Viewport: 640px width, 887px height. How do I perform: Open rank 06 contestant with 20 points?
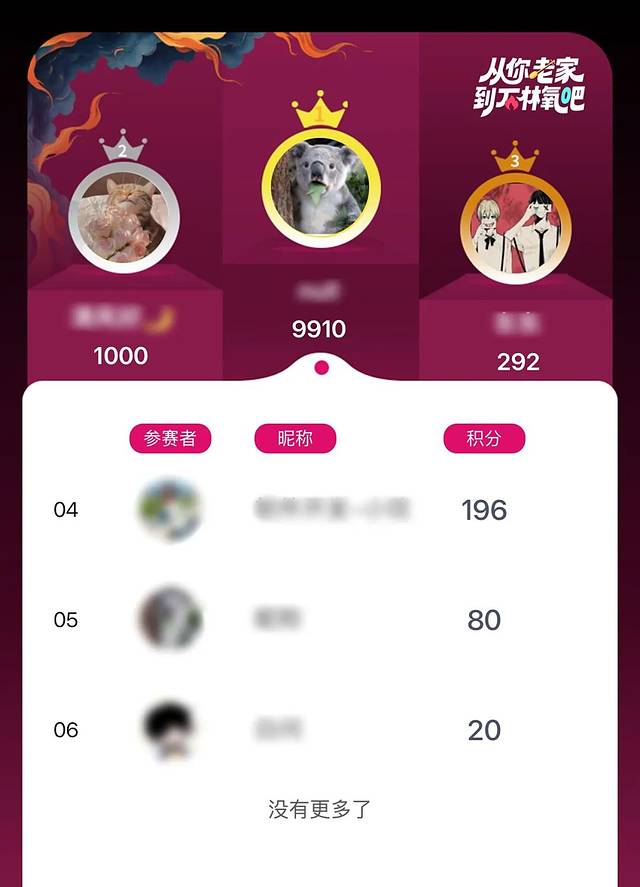click(x=170, y=730)
